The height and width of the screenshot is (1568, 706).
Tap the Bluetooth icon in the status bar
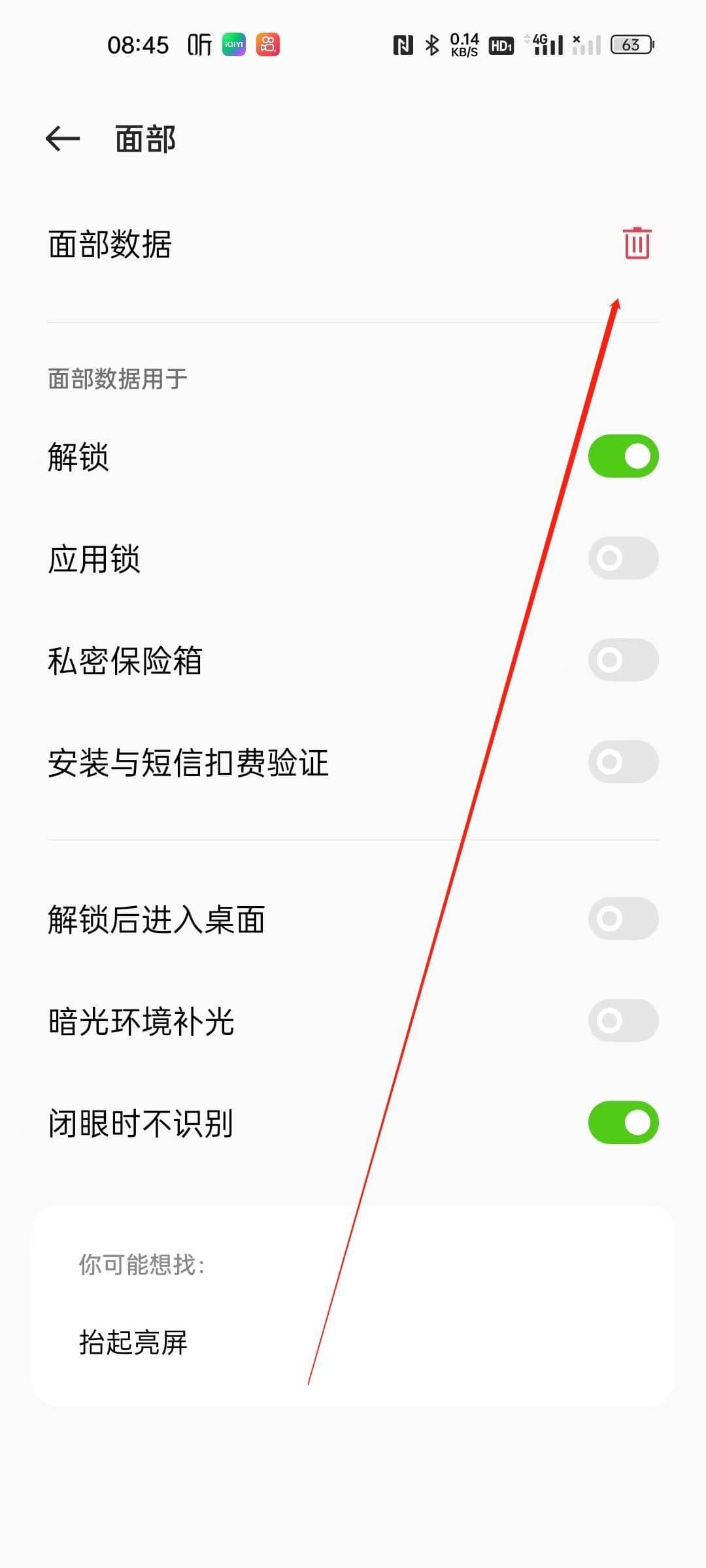tap(431, 43)
